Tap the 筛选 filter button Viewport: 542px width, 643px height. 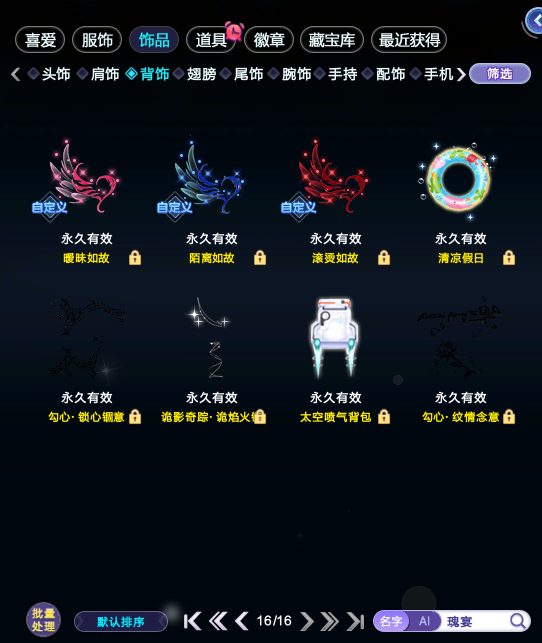pos(500,74)
